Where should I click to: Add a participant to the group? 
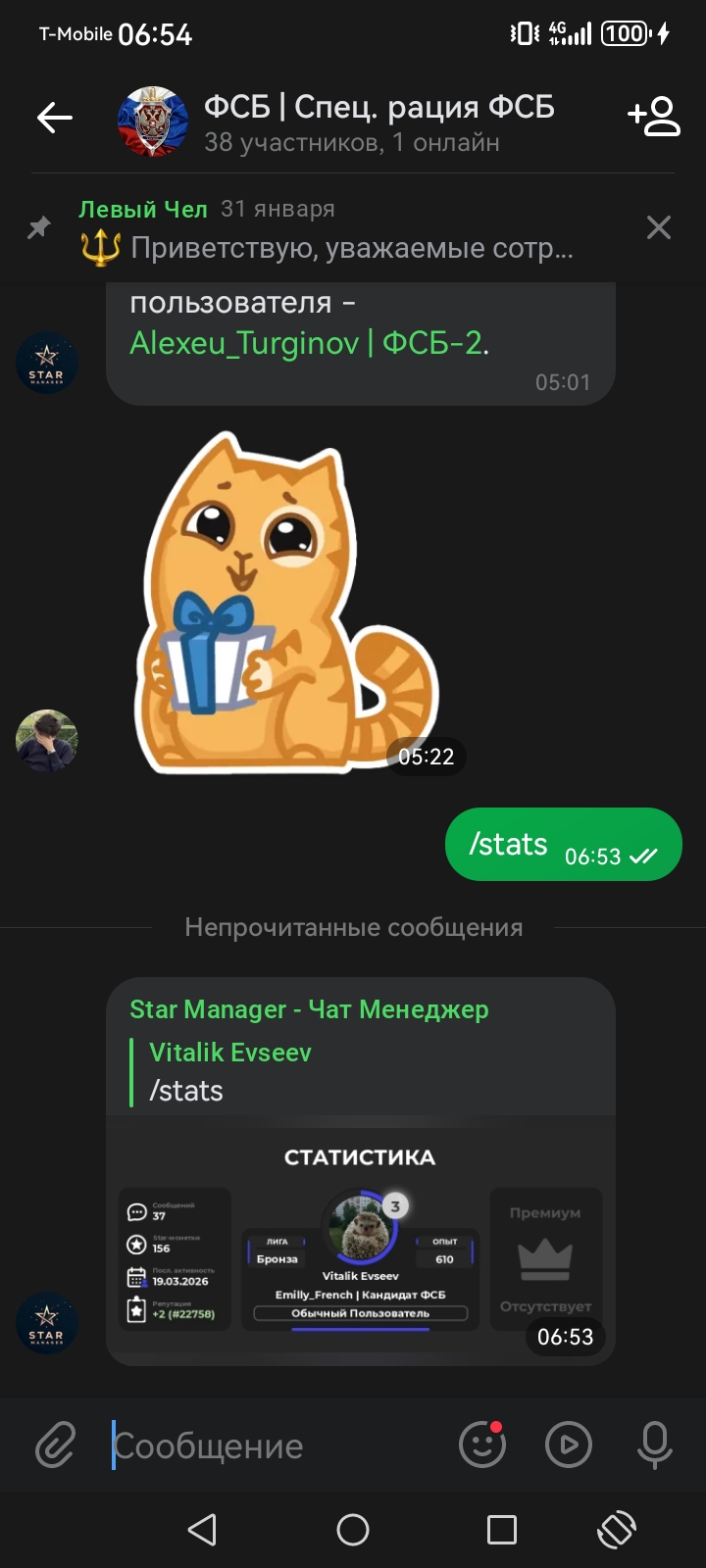click(654, 118)
